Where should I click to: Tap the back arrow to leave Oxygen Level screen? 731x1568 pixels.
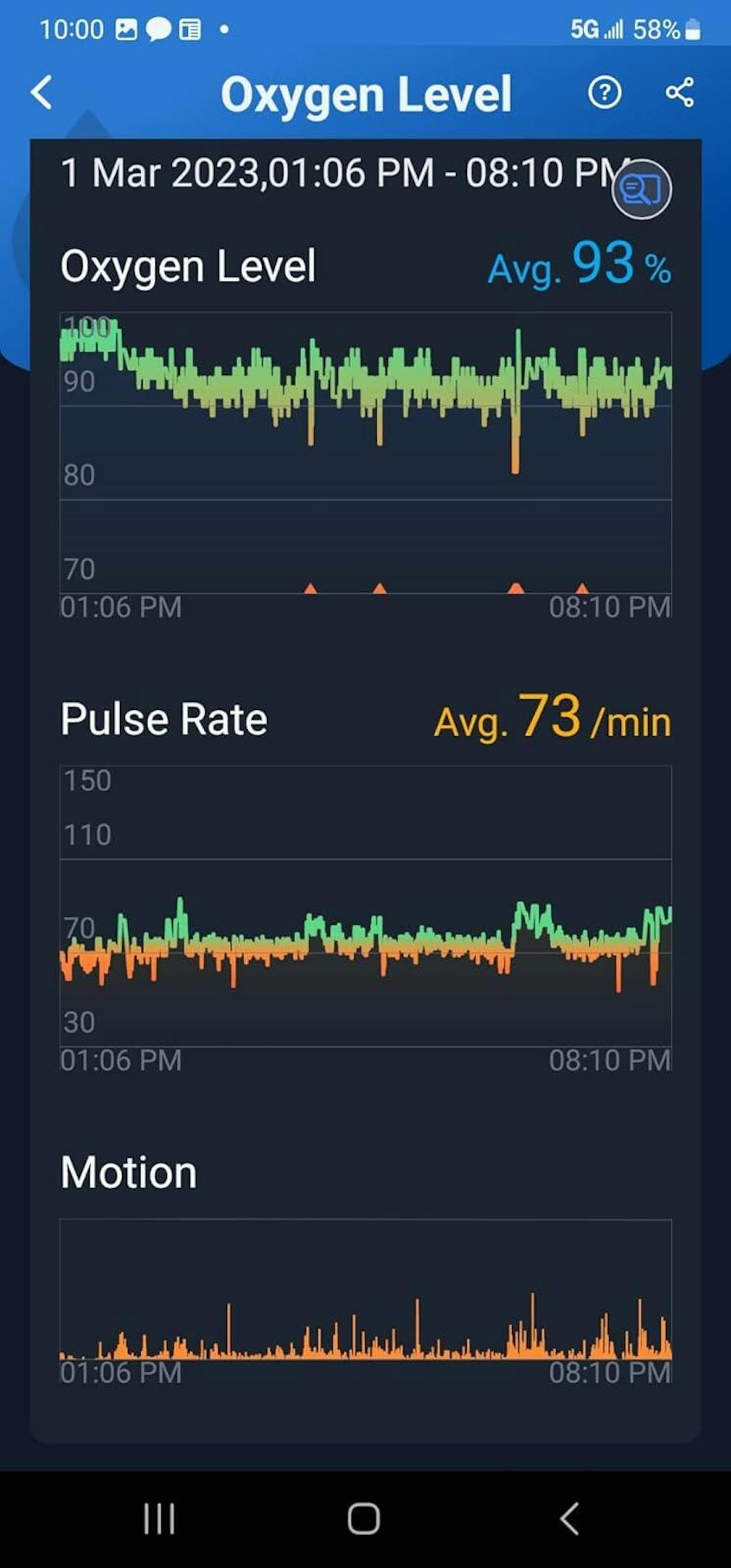(x=41, y=92)
